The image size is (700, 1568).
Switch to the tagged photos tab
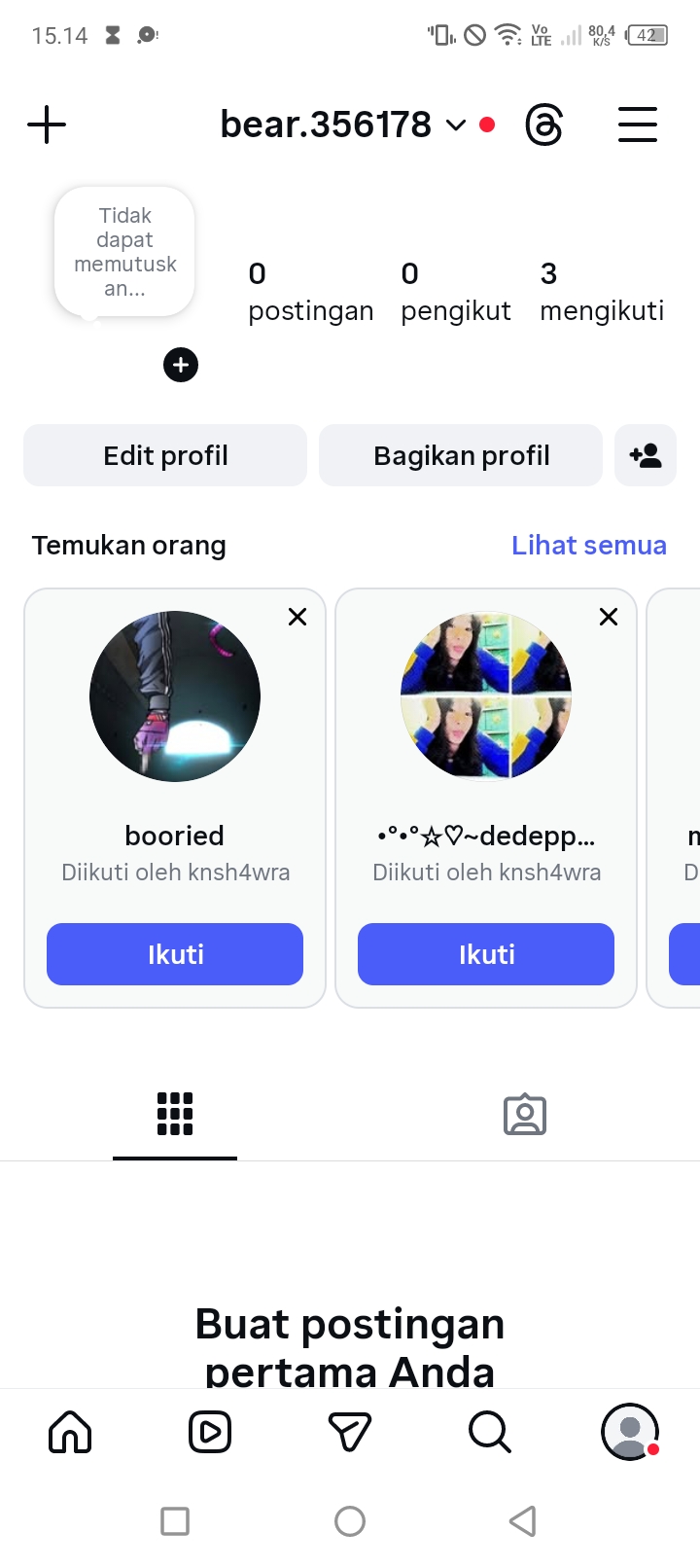[x=525, y=1115]
